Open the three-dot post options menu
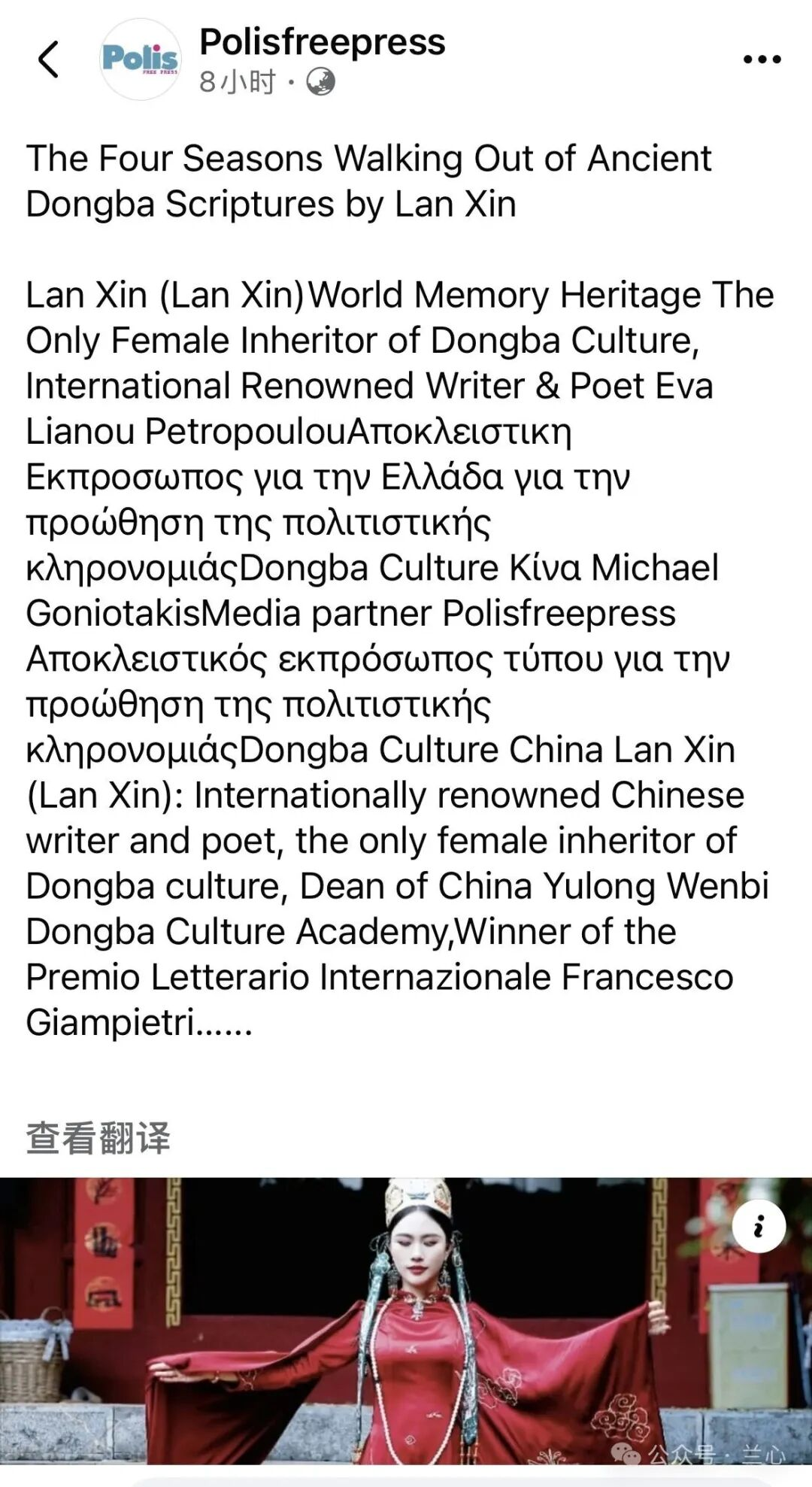812x1487 pixels. (762, 59)
